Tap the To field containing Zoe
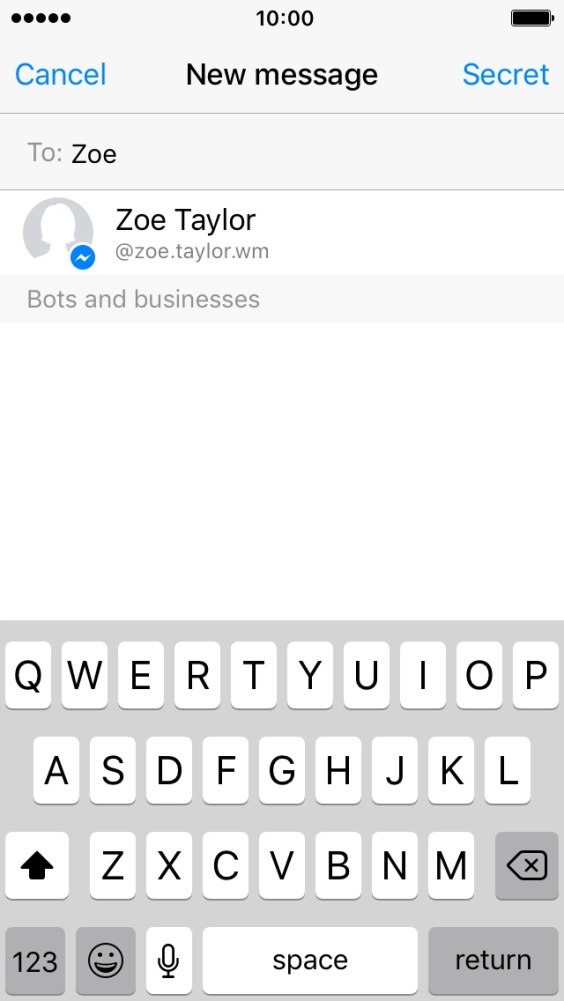564x1001 pixels. click(282, 153)
